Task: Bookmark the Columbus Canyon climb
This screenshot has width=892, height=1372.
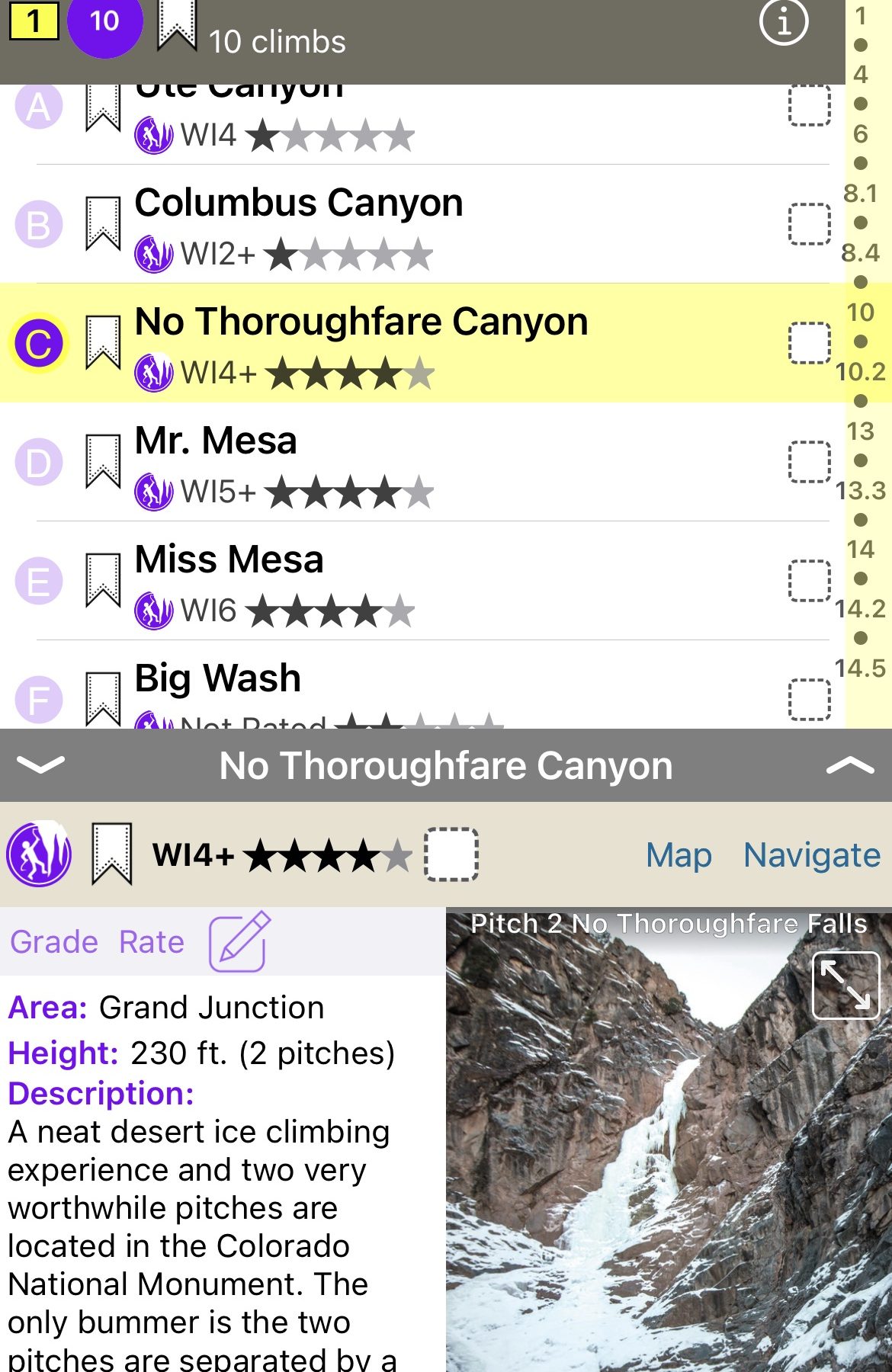Action: point(103,224)
